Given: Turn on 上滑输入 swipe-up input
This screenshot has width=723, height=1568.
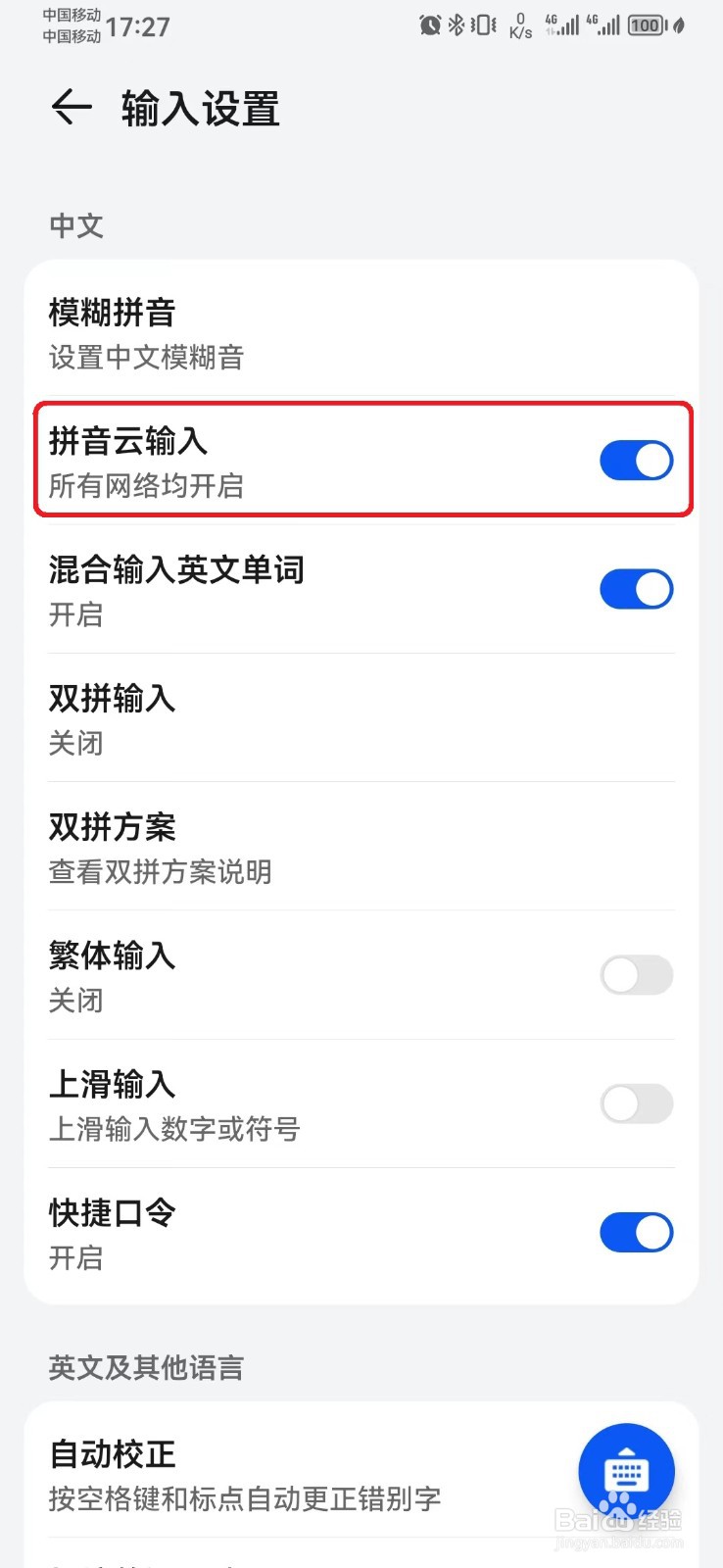Looking at the screenshot, I should [x=636, y=1104].
